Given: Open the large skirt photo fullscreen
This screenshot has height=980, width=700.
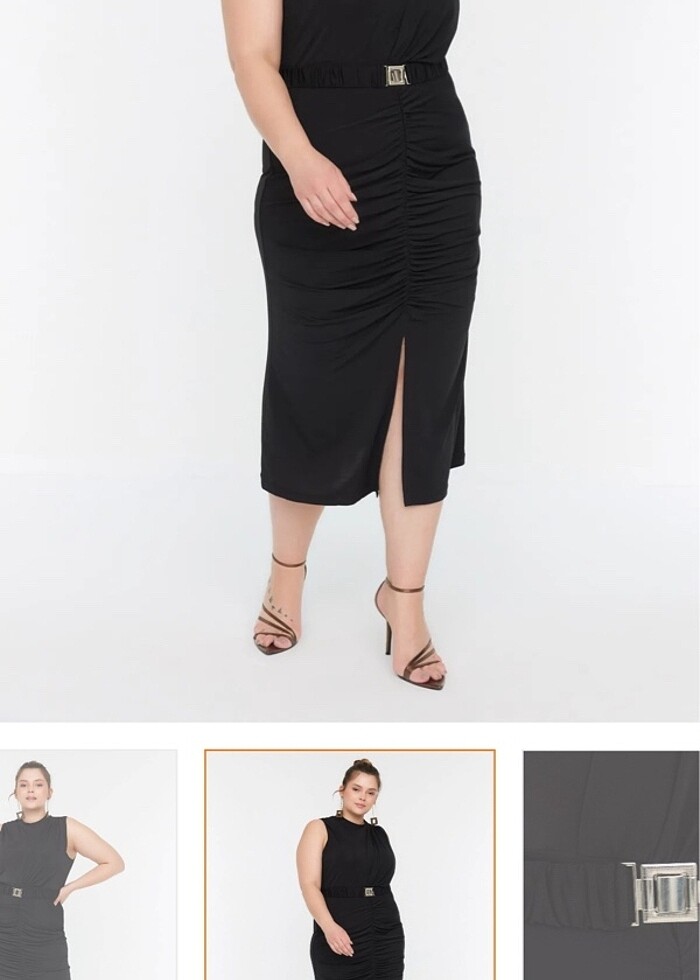Looking at the screenshot, I should pyautogui.click(x=350, y=360).
